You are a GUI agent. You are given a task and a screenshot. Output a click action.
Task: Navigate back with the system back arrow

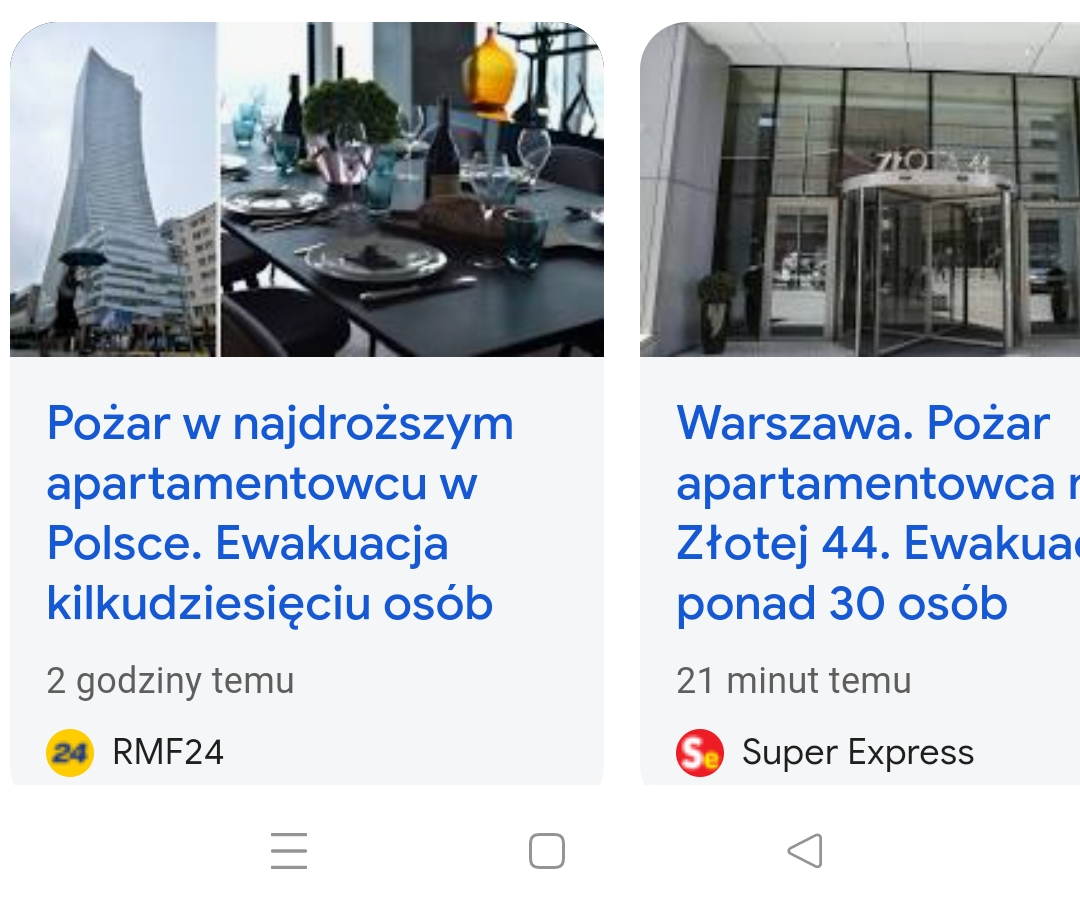coord(804,851)
